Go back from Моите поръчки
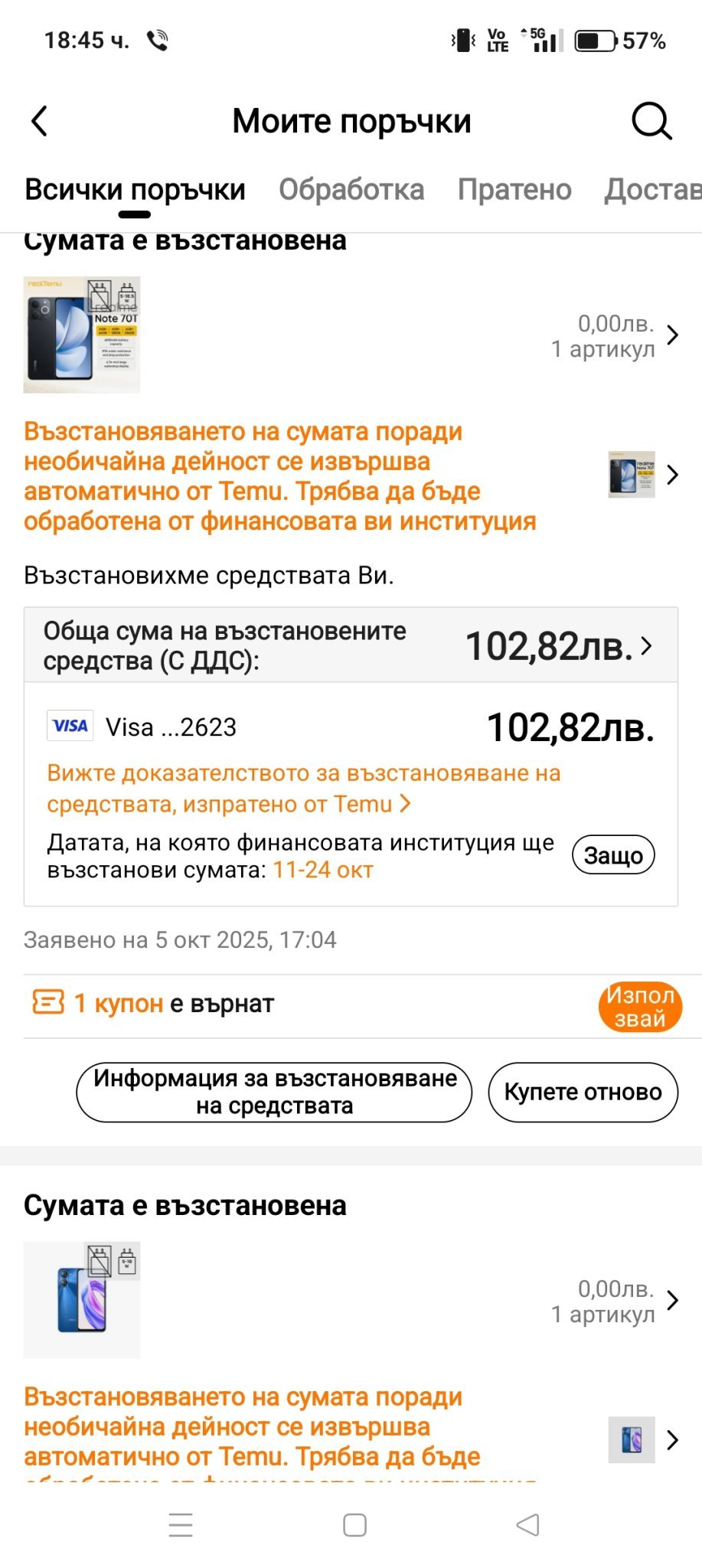 click(x=40, y=121)
